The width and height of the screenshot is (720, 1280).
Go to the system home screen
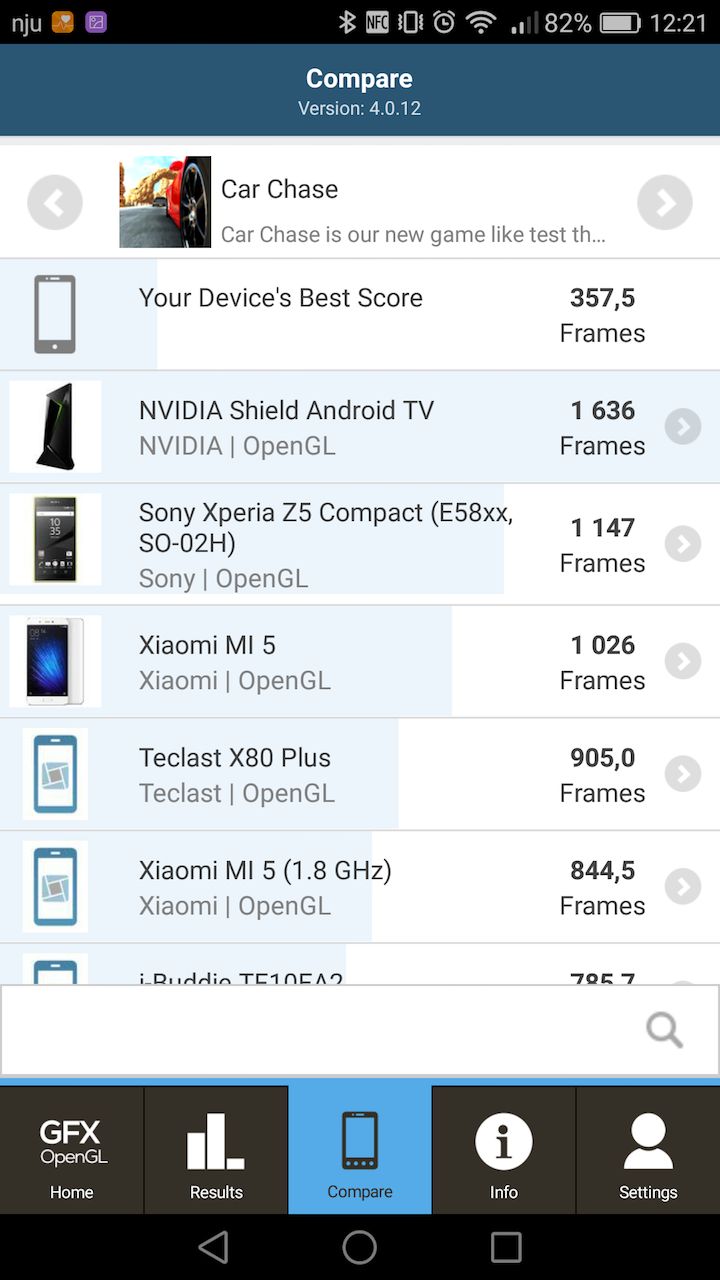pos(360,1247)
